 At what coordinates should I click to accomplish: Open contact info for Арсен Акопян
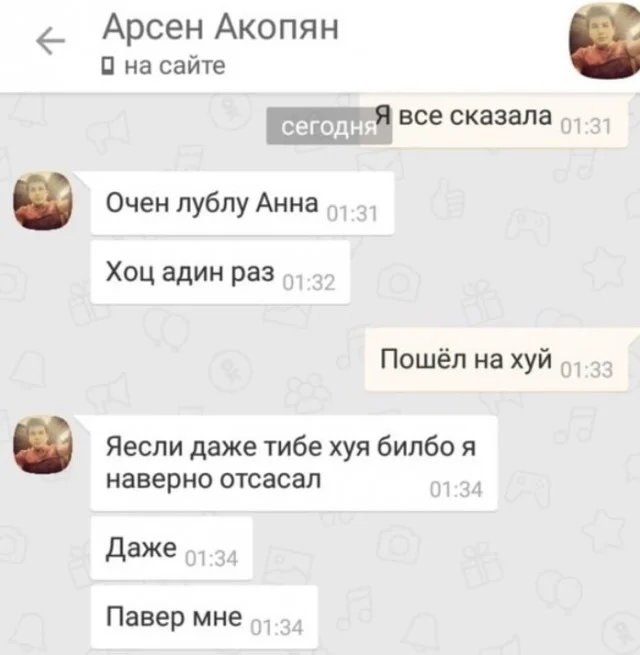coord(221,28)
